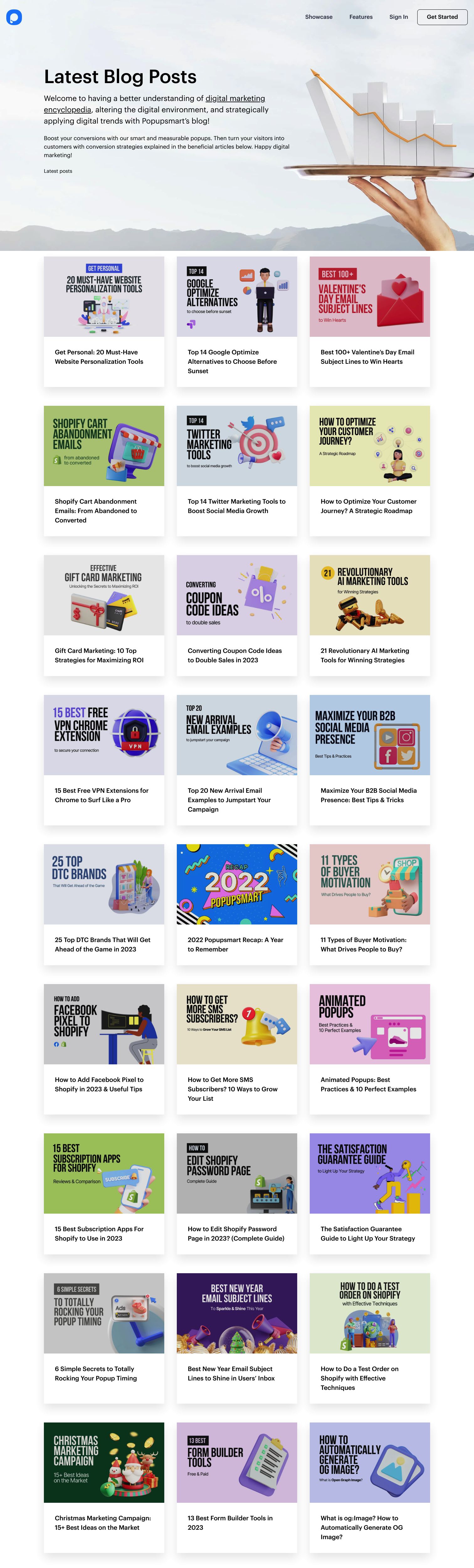Open Best New Year Email Subject Lines
This screenshot has width=474, height=1568.
coord(231,1373)
